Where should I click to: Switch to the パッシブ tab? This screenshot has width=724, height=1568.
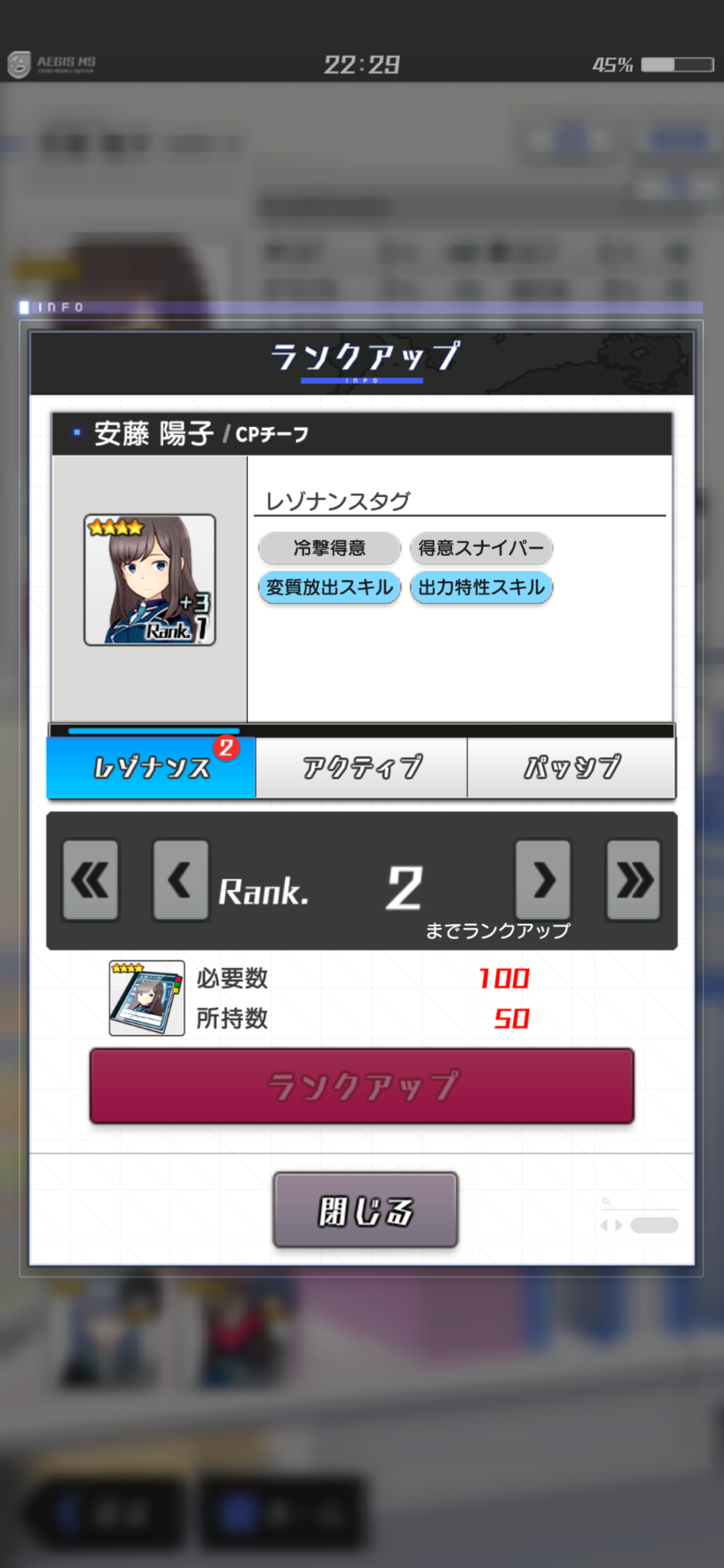click(571, 767)
